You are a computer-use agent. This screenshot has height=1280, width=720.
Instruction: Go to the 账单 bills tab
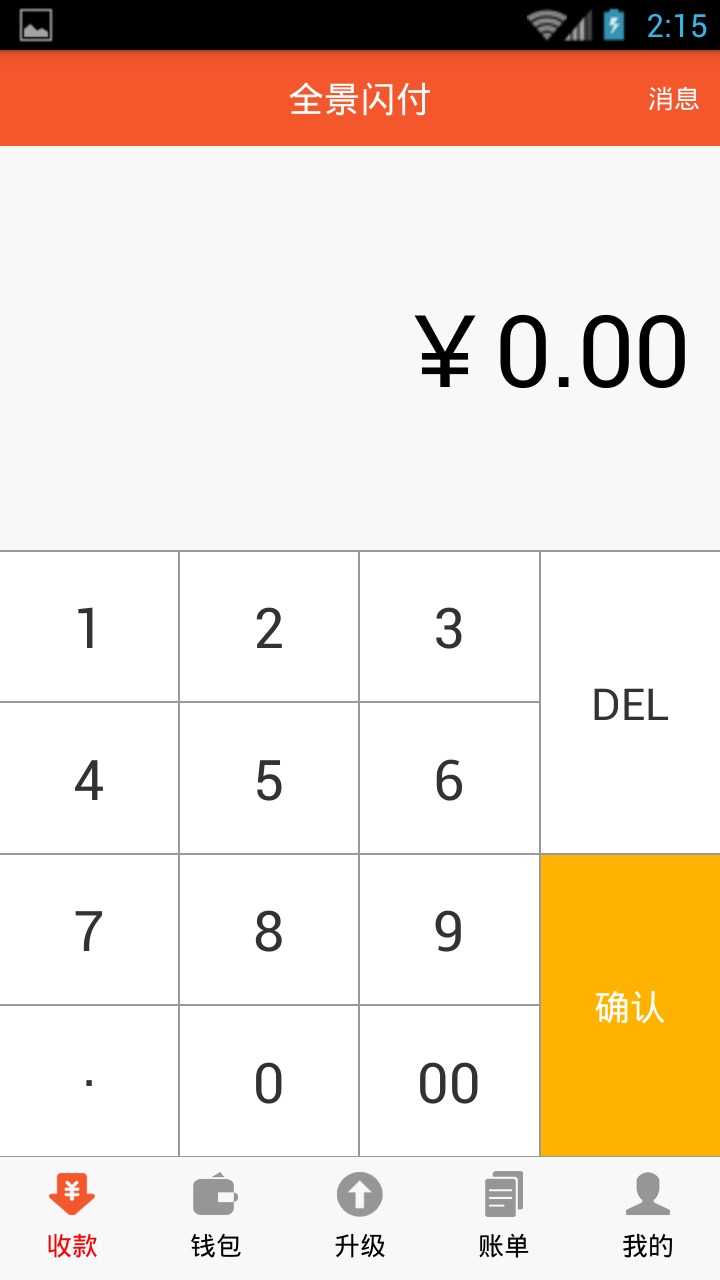click(504, 1217)
